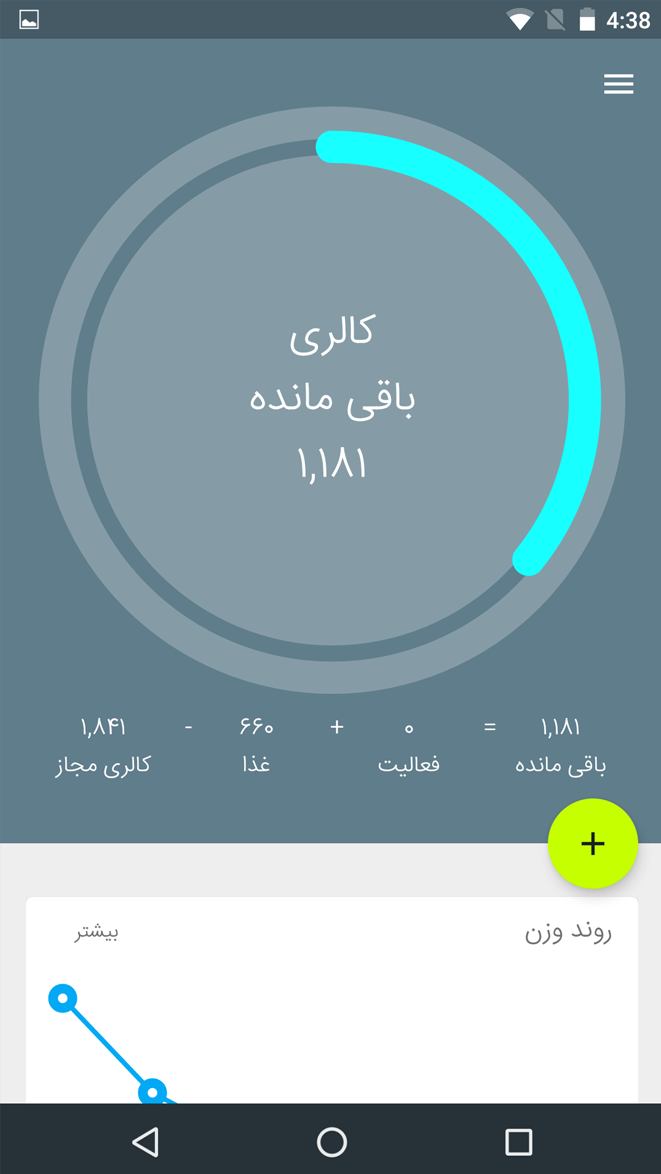Open بیشتر link on weight trend card
Screen dimensions: 661x1174
click(97, 933)
